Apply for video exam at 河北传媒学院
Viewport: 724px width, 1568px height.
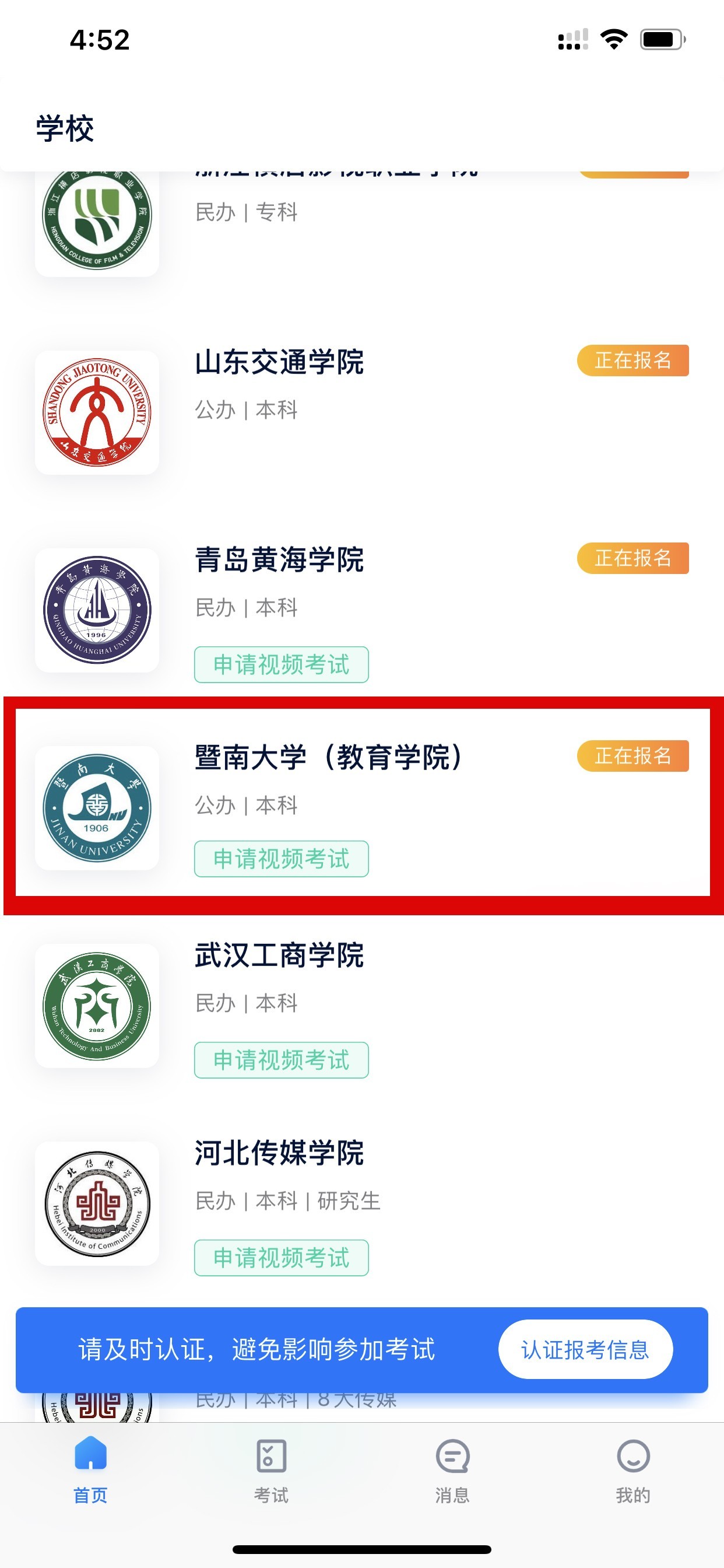pyautogui.click(x=281, y=1258)
